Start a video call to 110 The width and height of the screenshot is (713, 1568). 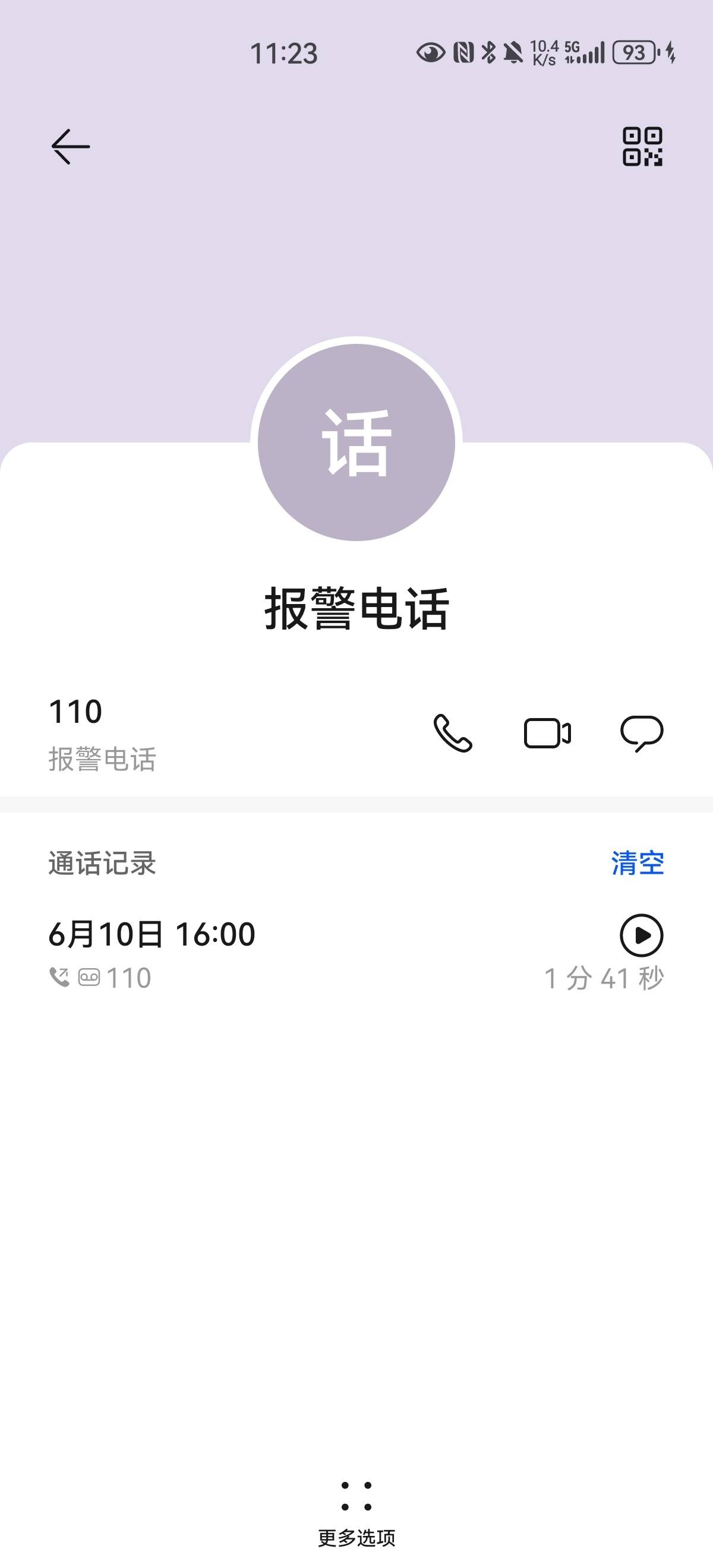pyautogui.click(x=547, y=733)
